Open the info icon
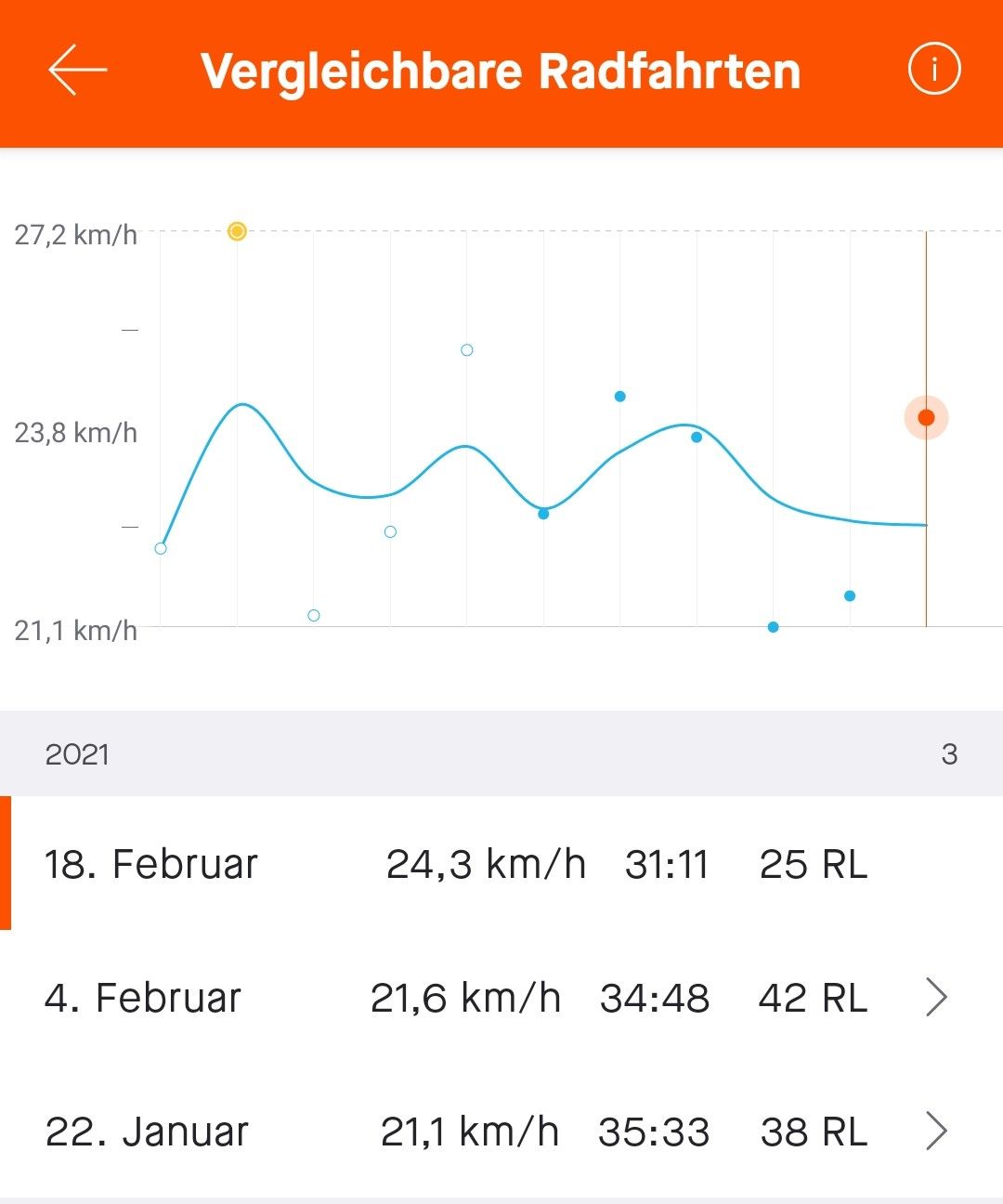Image resolution: width=1003 pixels, height=1204 pixels. [x=933, y=70]
